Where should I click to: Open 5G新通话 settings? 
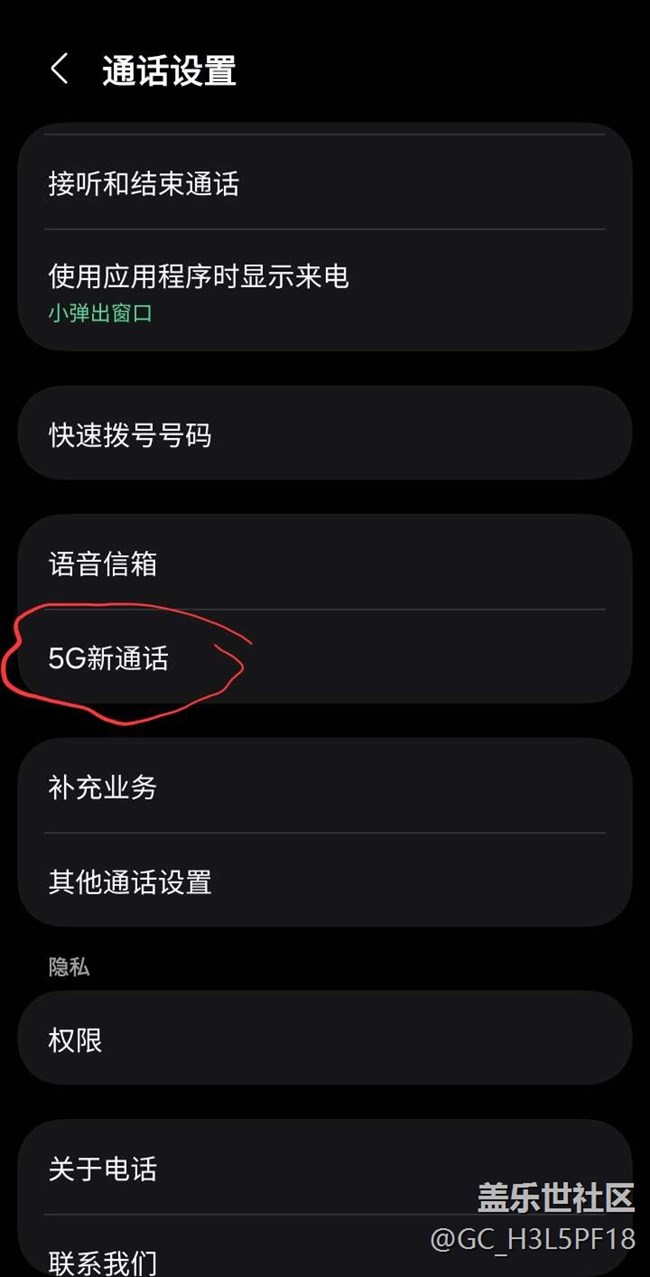(x=324, y=658)
